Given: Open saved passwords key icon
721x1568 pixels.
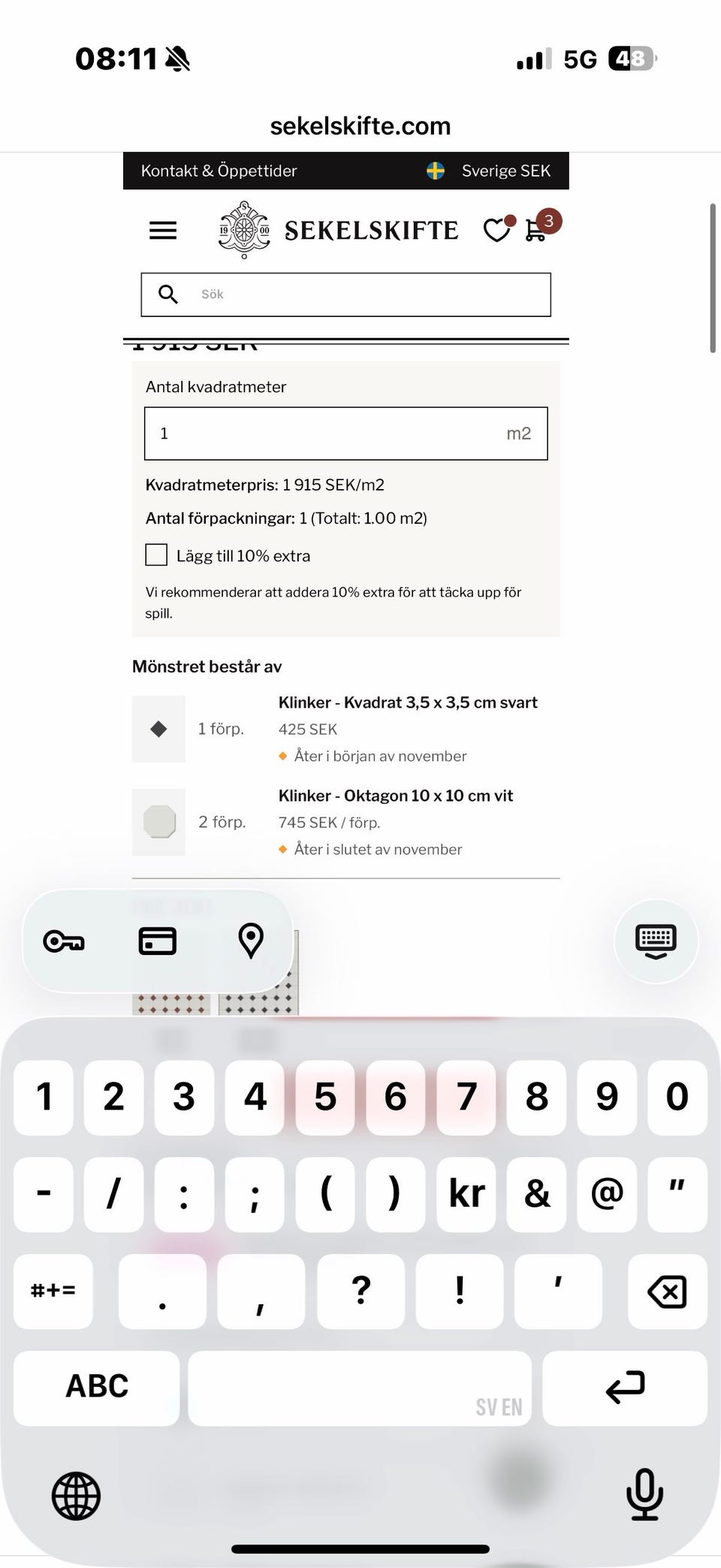Looking at the screenshot, I should [64, 941].
